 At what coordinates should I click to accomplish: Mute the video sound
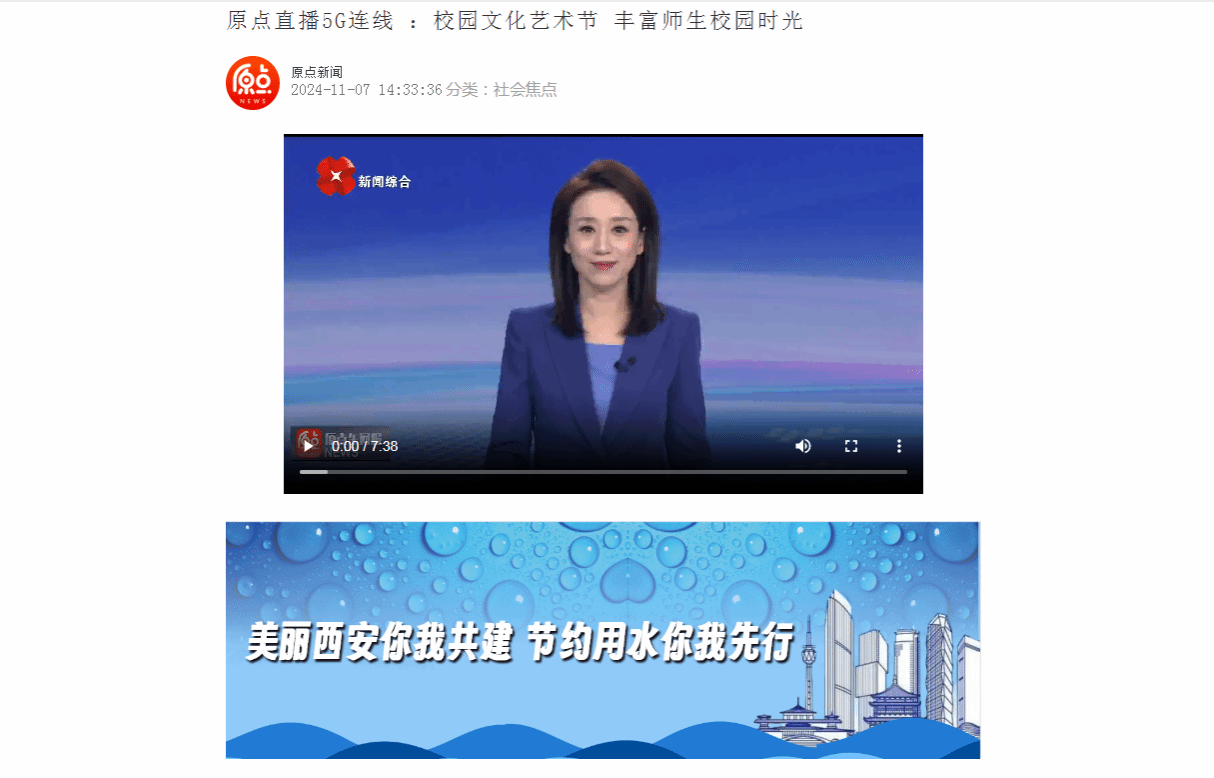[803, 446]
